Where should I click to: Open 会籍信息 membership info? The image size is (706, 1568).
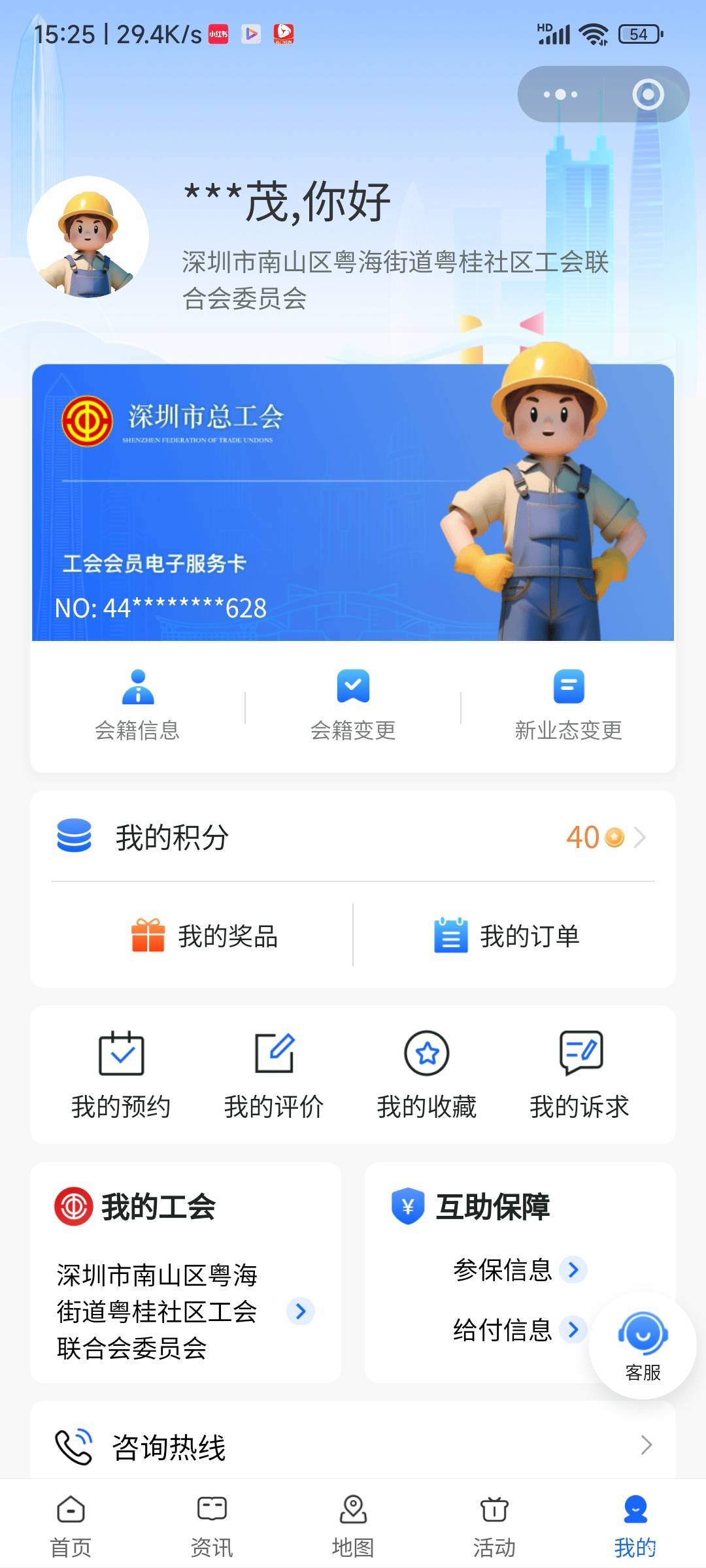137,706
